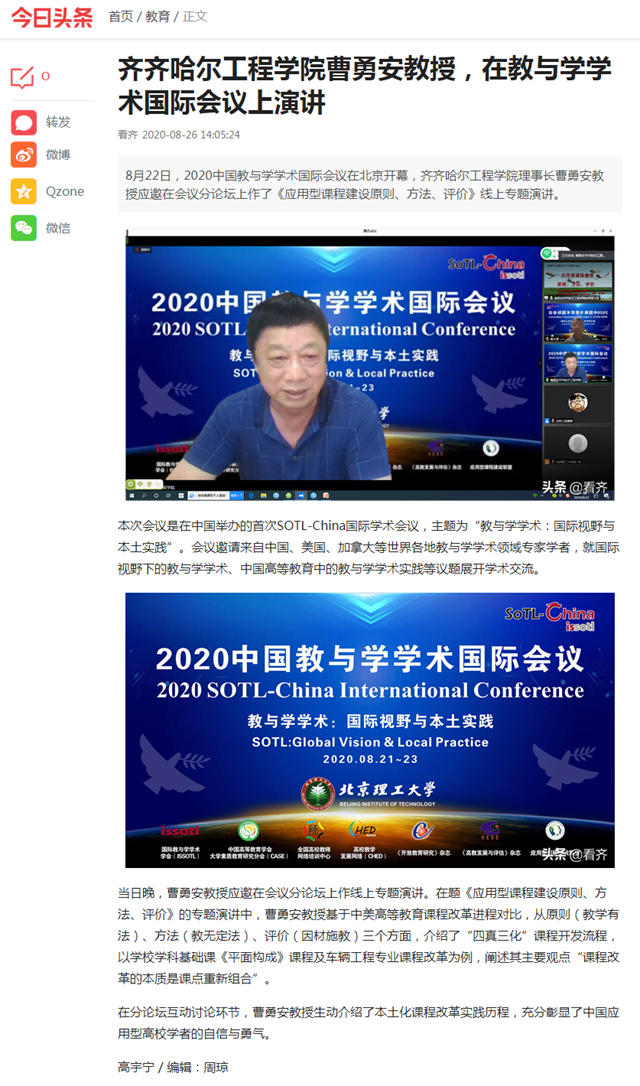Screen dimensions: 640x1086
Task: Enlarge the SOTL-China conference banner image
Action: [x=370, y=730]
